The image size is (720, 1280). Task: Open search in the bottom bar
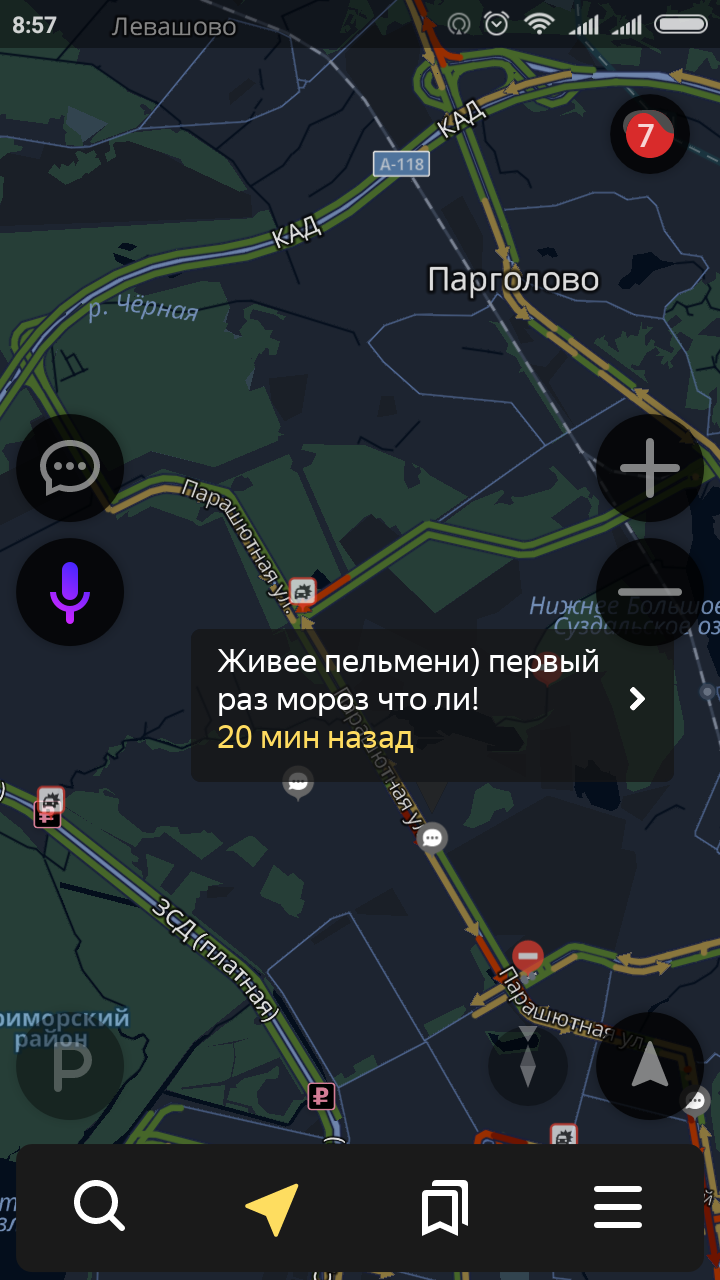tap(99, 1206)
